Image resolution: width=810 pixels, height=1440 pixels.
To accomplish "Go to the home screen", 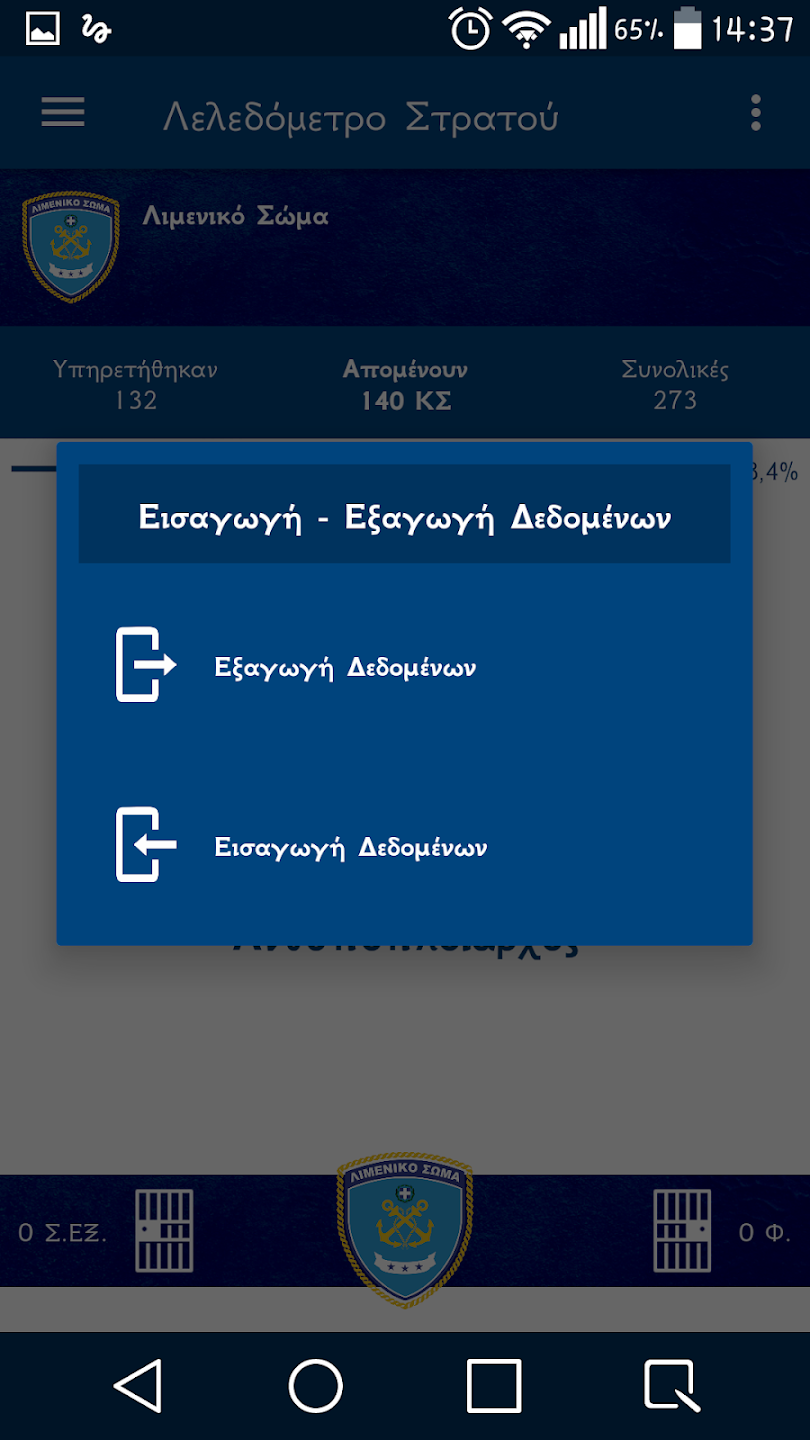I will tap(316, 1386).
